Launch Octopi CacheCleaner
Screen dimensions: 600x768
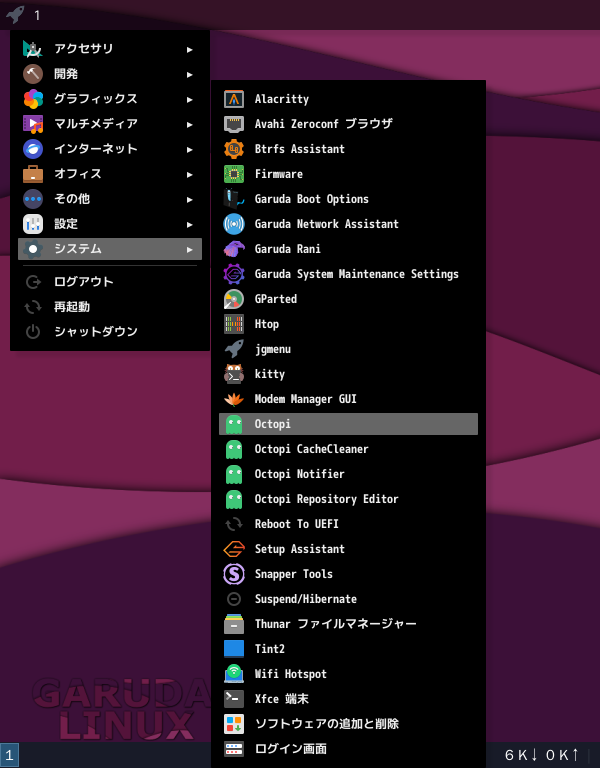click(311, 449)
